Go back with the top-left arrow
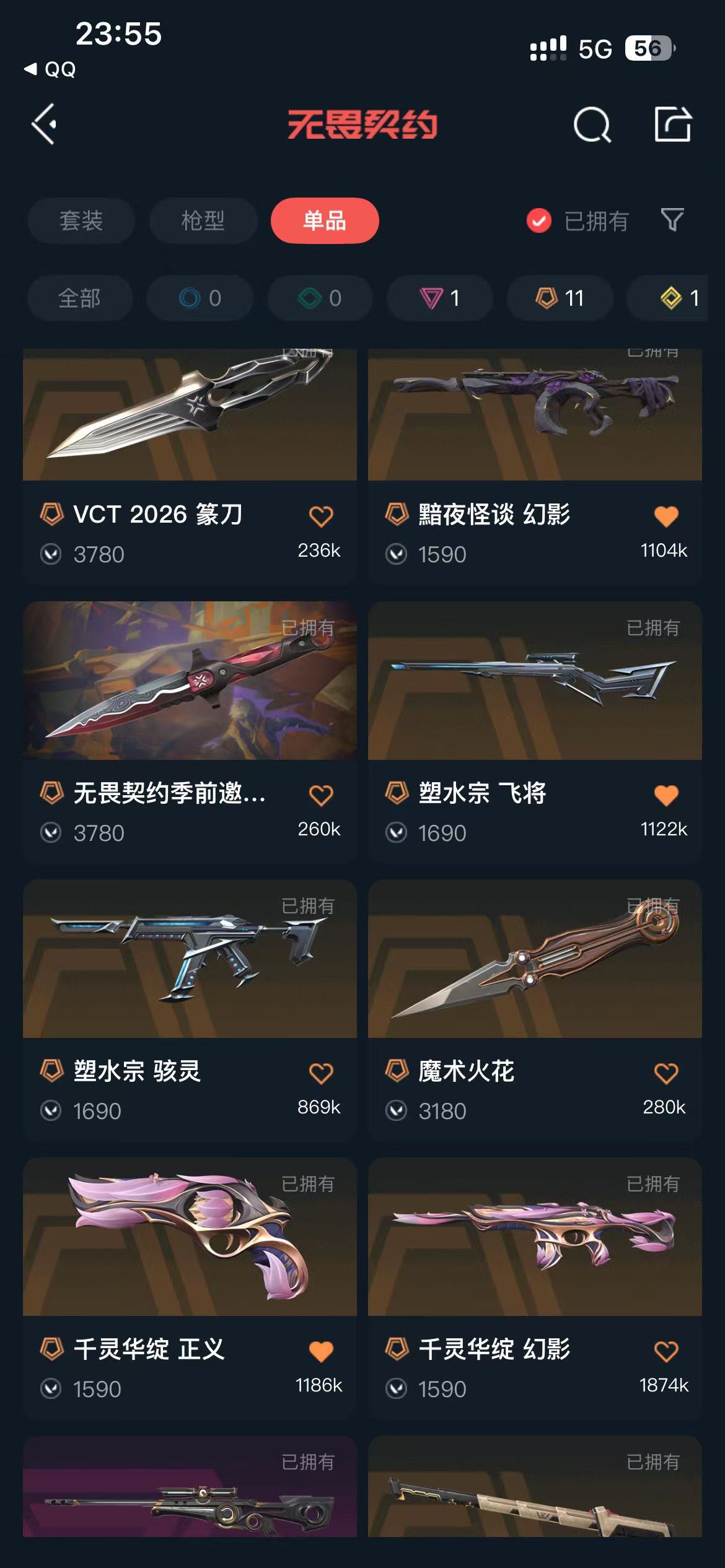The height and width of the screenshot is (1568, 725). (44, 124)
